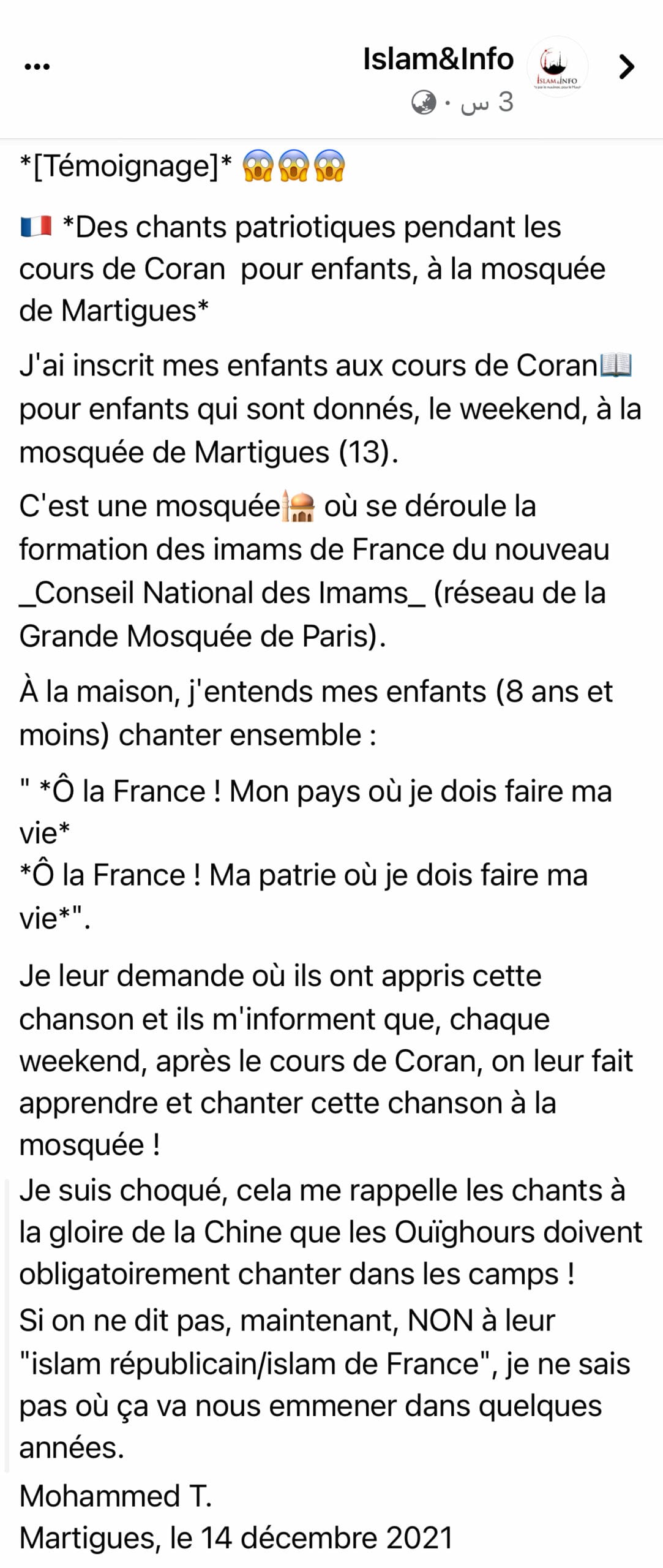663x1568 pixels.
Task: Go back using the header arrow
Action: coord(626,67)
